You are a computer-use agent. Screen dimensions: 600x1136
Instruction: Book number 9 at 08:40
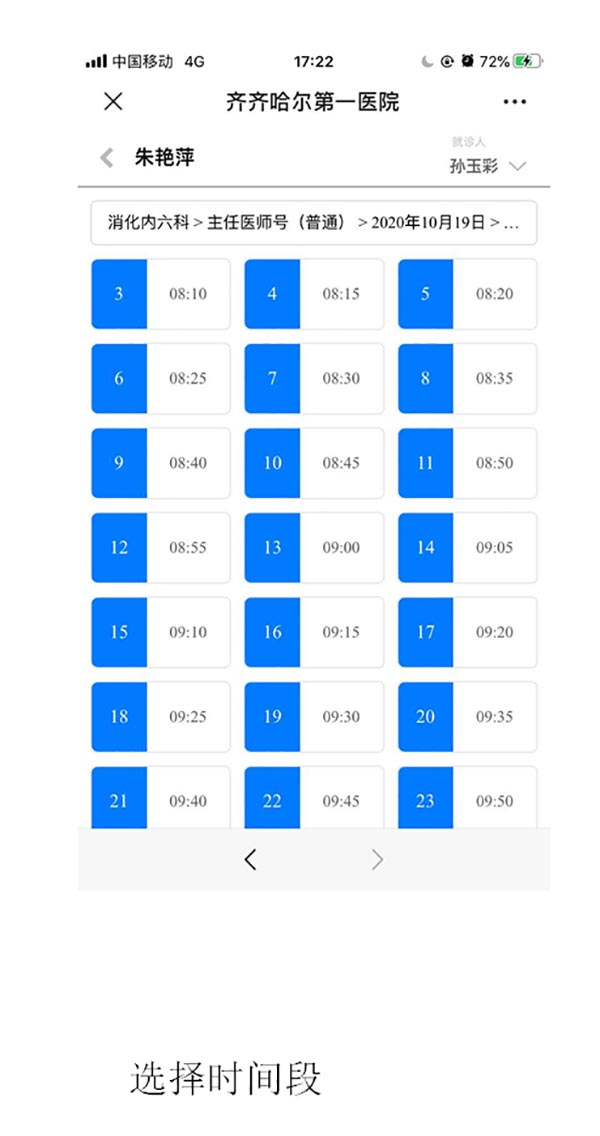pyautogui.click(x=161, y=463)
